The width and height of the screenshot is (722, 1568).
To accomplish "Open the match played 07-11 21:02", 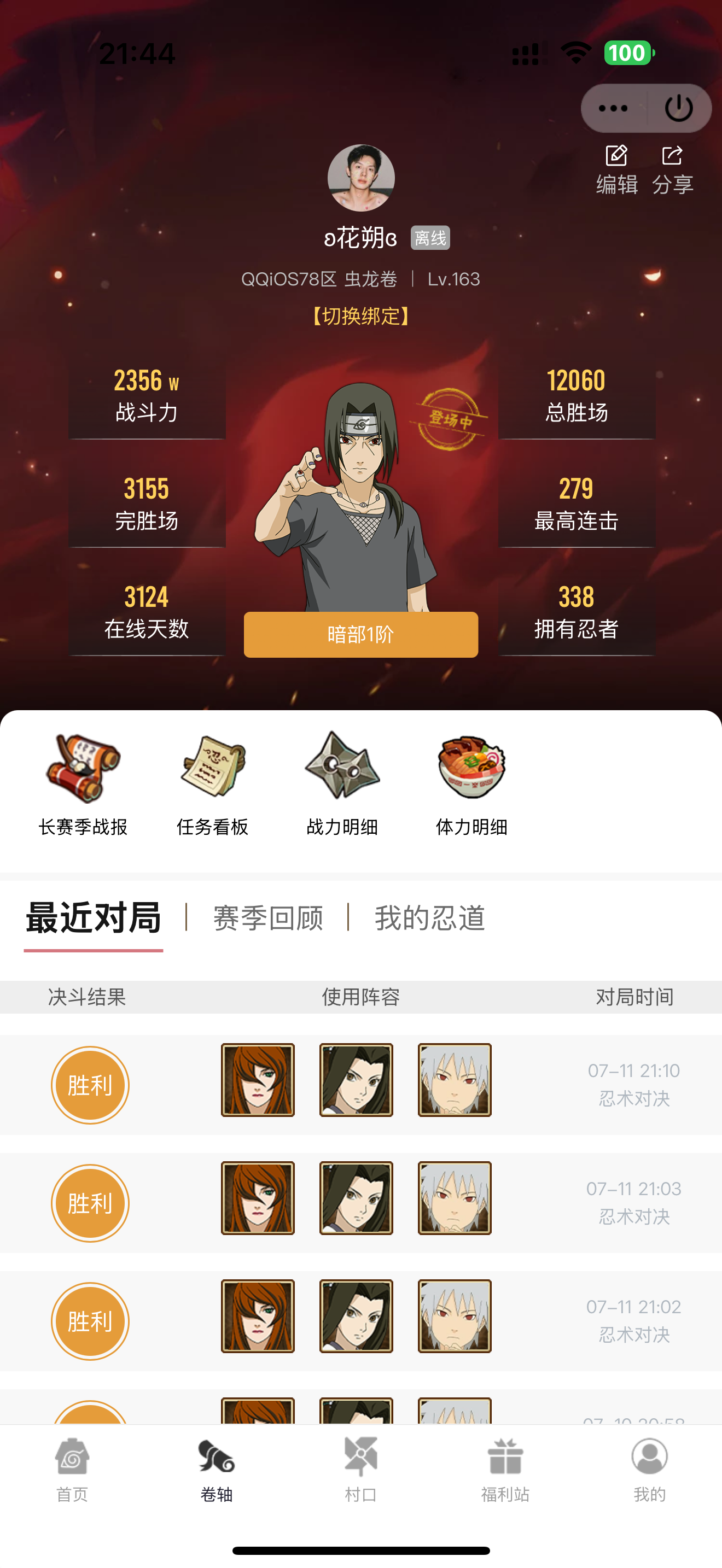I will point(360,1320).
